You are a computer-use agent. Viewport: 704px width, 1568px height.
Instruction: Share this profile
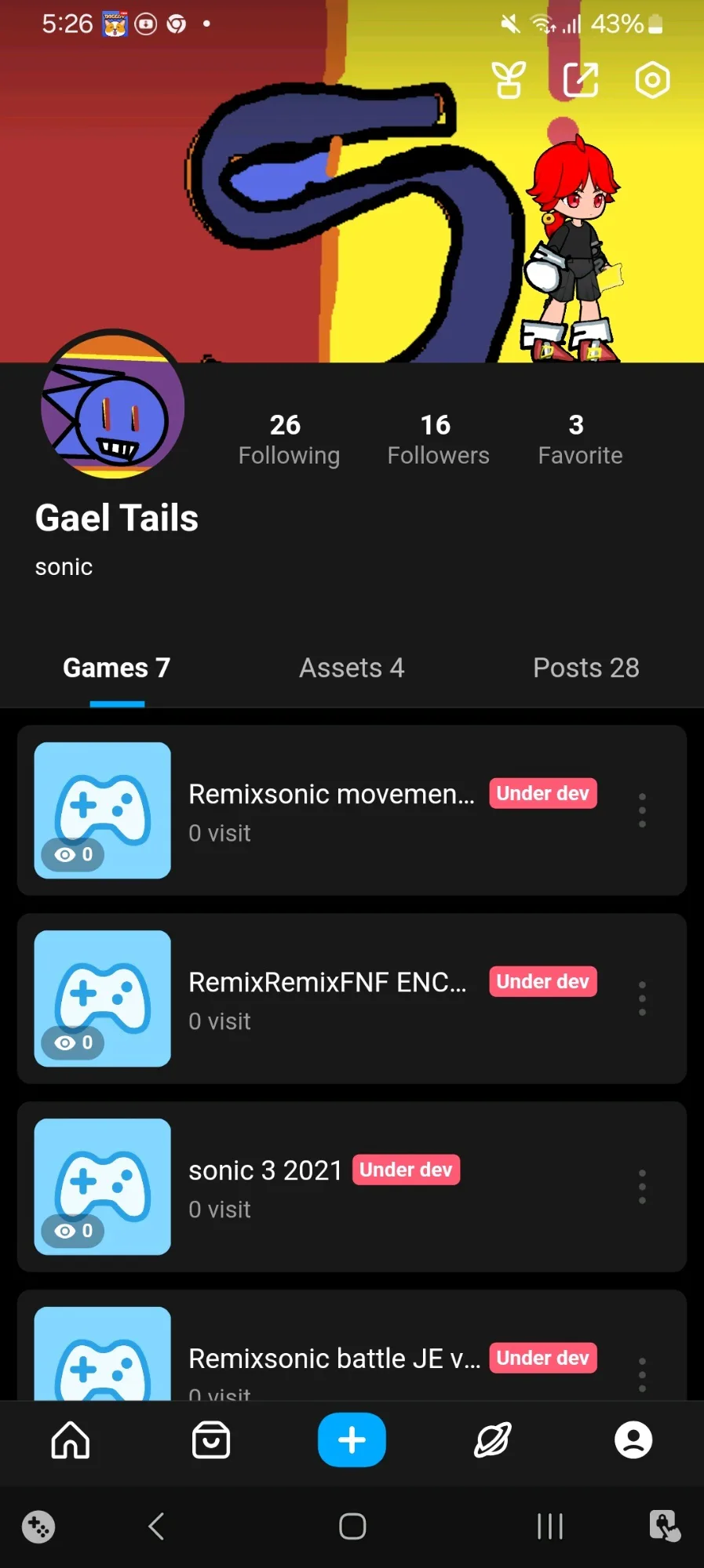point(581,80)
